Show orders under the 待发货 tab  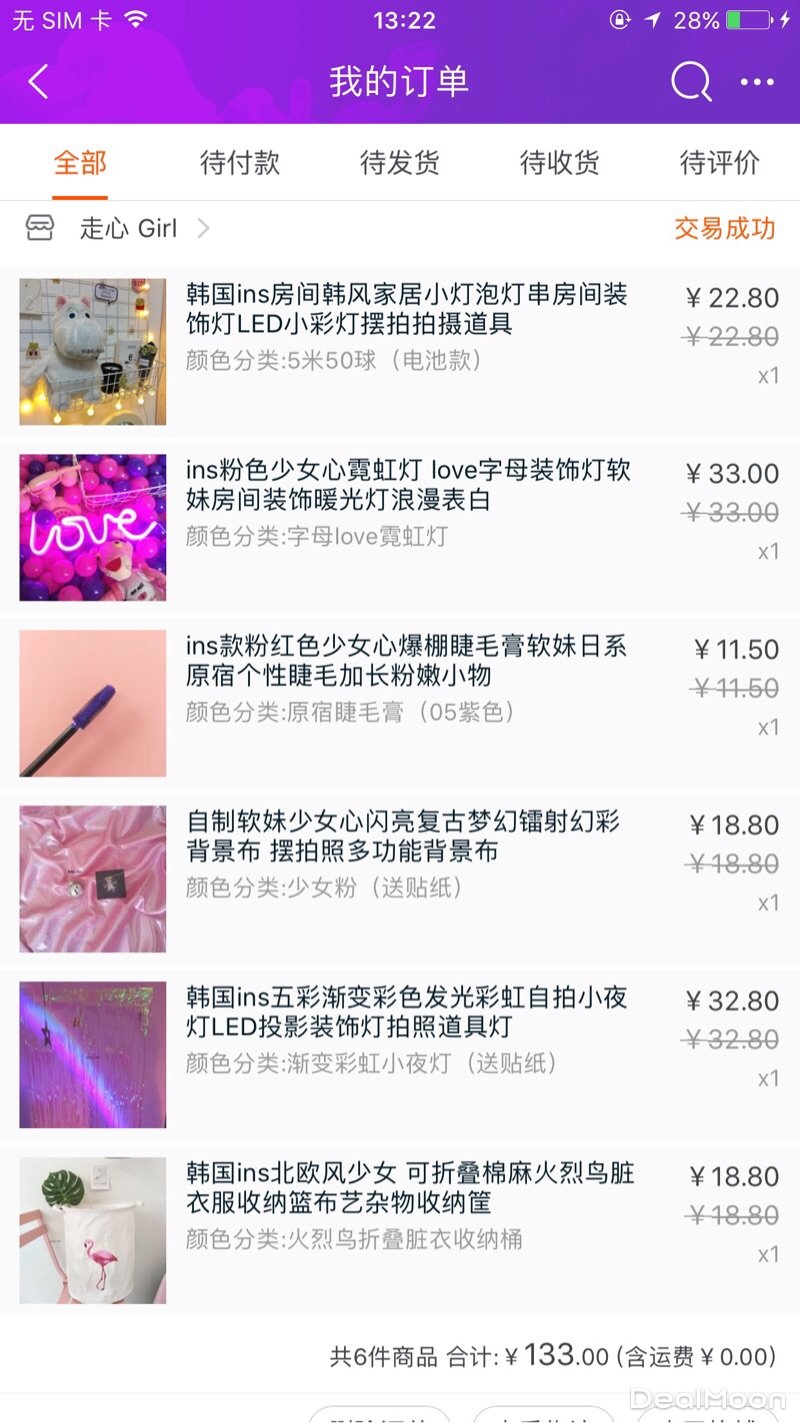pyautogui.click(x=400, y=163)
